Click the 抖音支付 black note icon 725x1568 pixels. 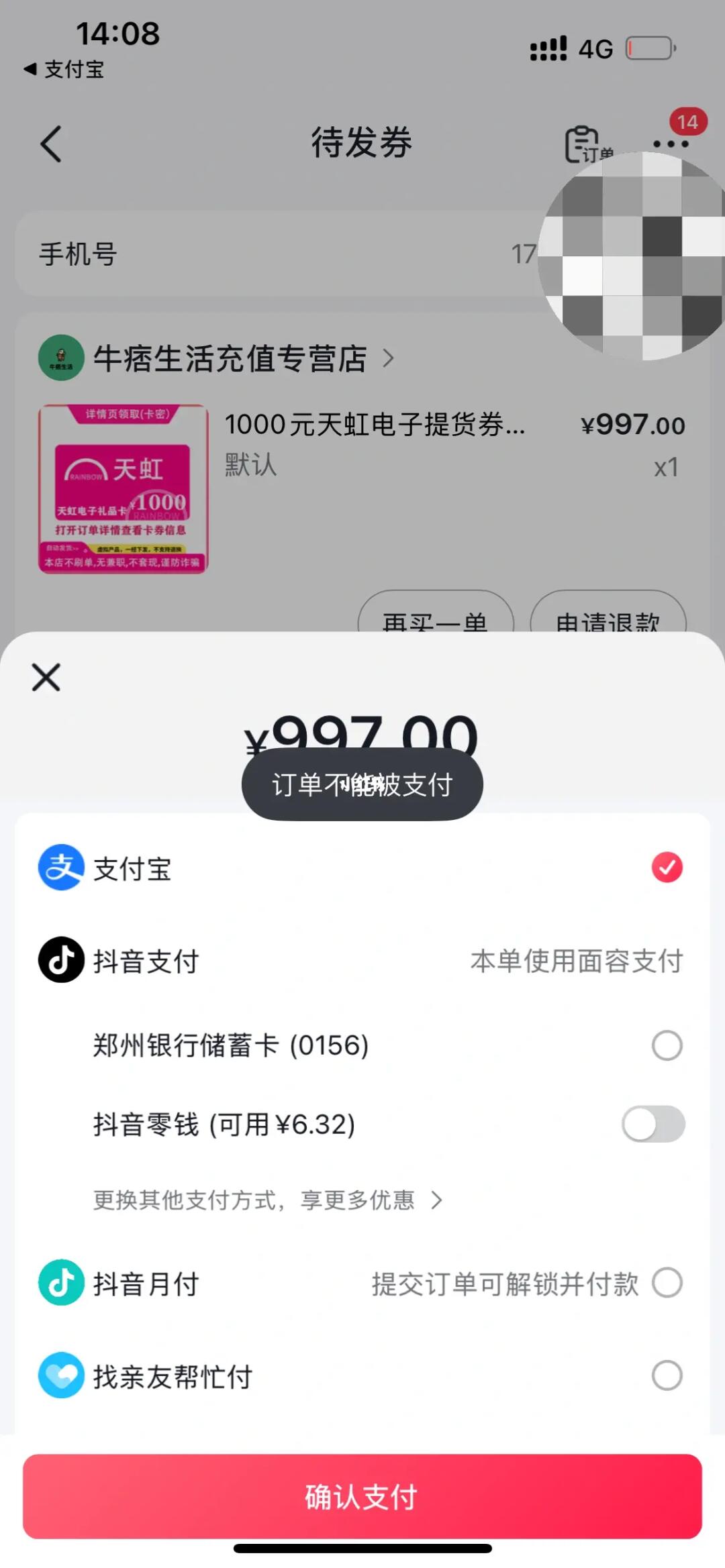60,961
